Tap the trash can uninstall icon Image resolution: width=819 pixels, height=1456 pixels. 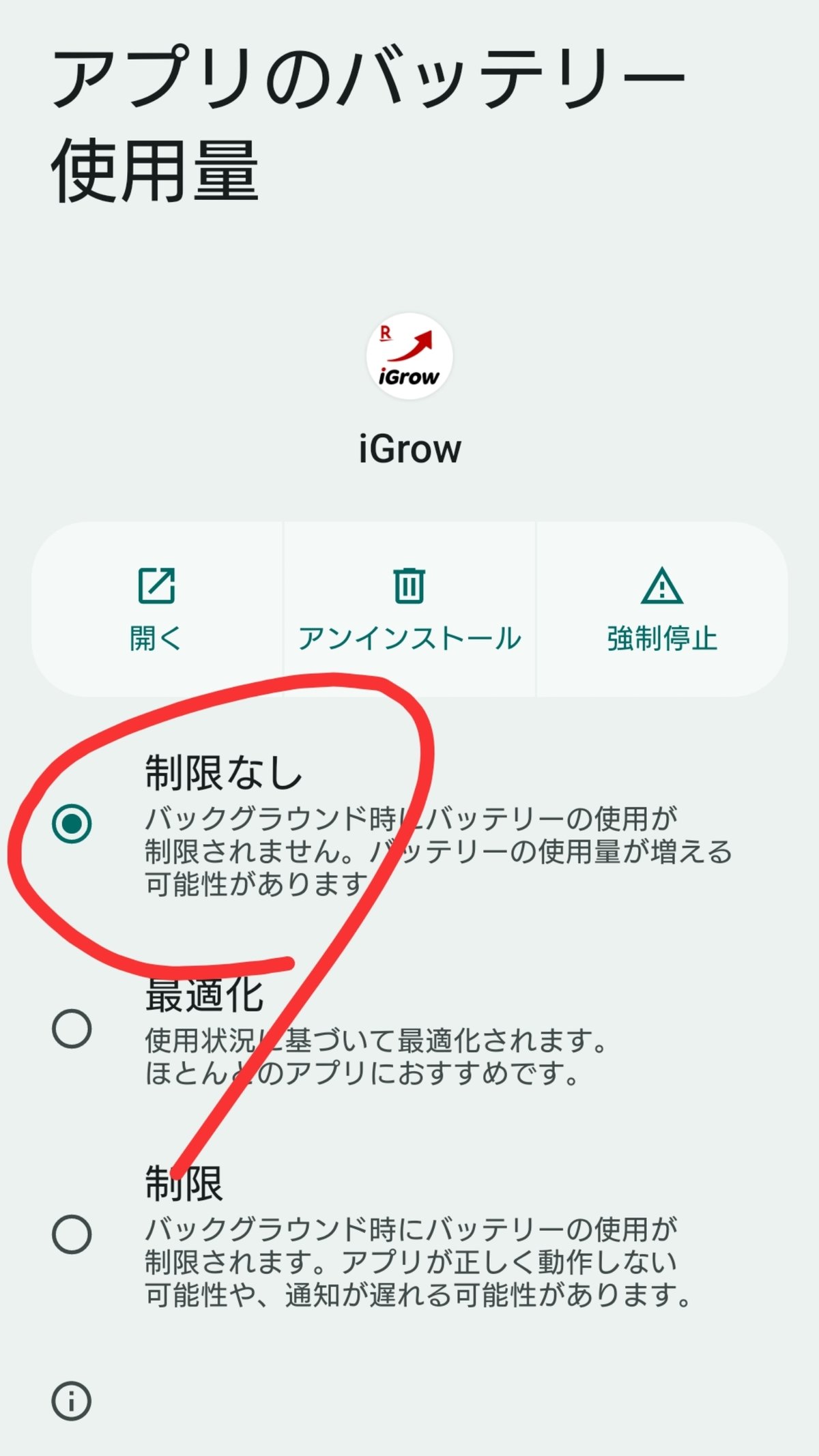[409, 585]
